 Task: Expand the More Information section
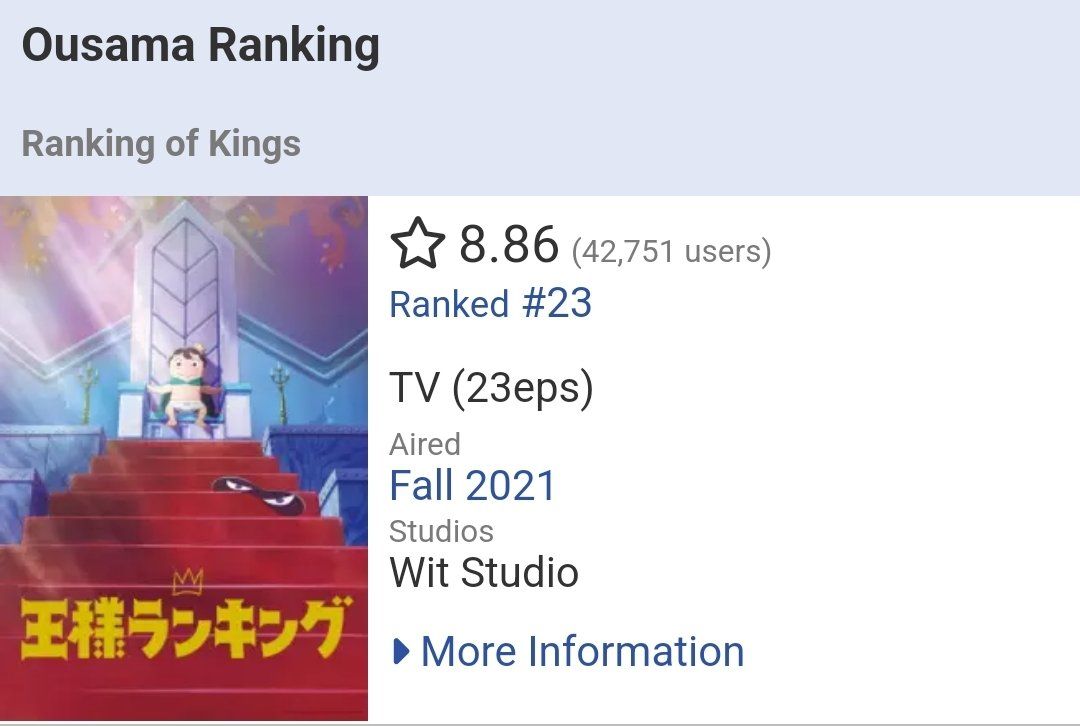coord(569,652)
